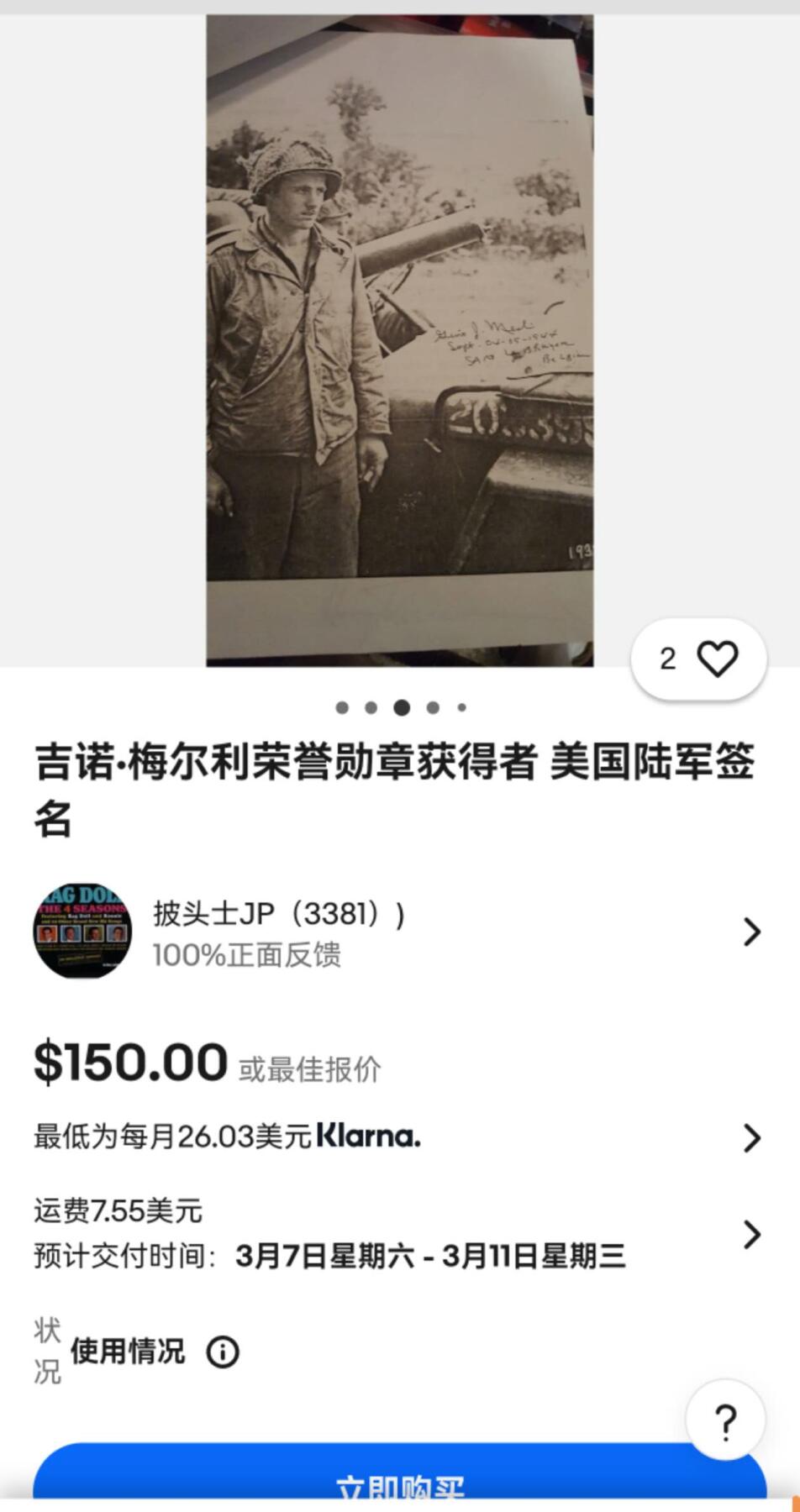Tap the likes counter showing 2
Image resolution: width=800 pixels, height=1512 pixels.
pyautogui.click(x=667, y=659)
